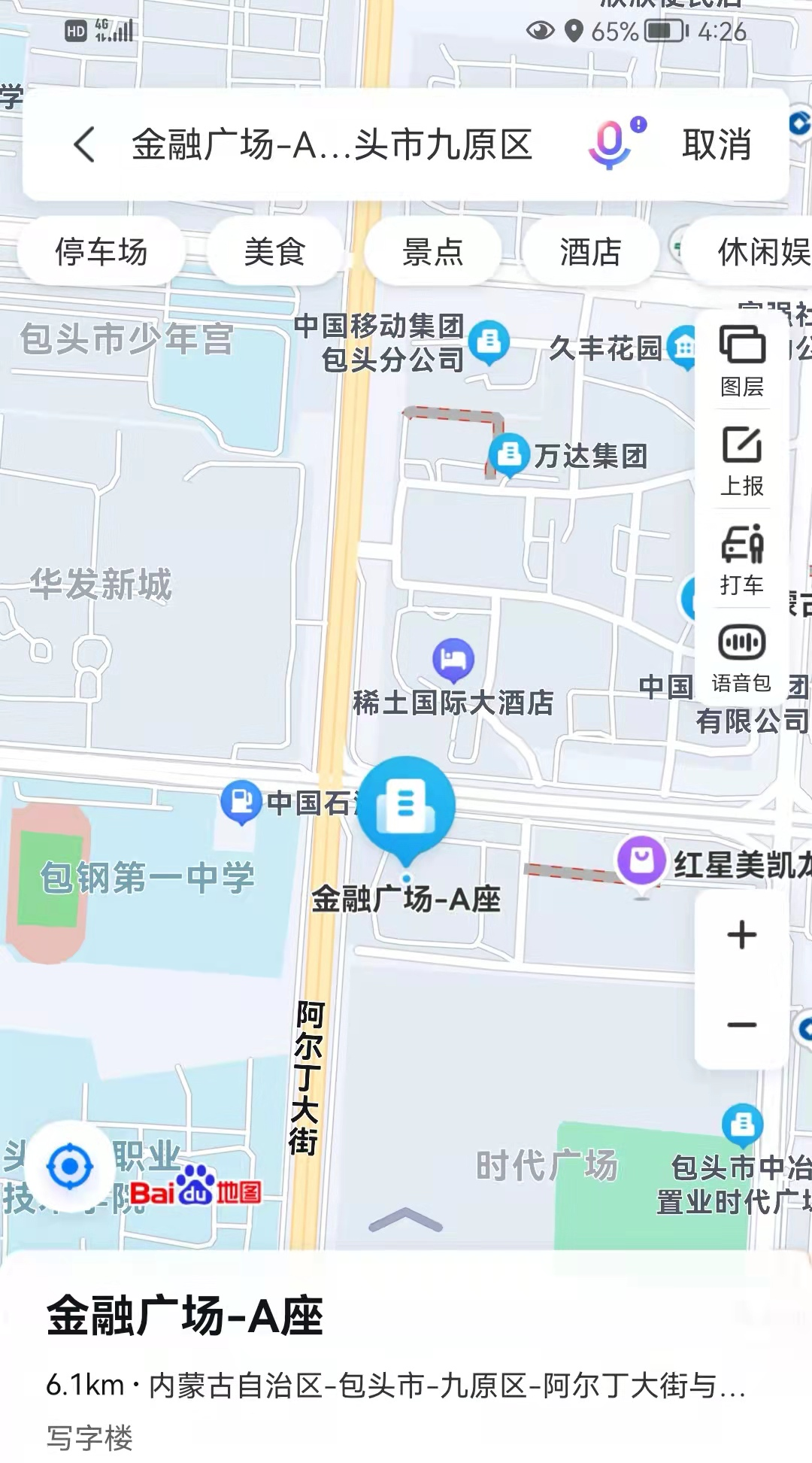Zoom out with the minus button
The width and height of the screenshot is (812, 1463).
(x=742, y=1024)
